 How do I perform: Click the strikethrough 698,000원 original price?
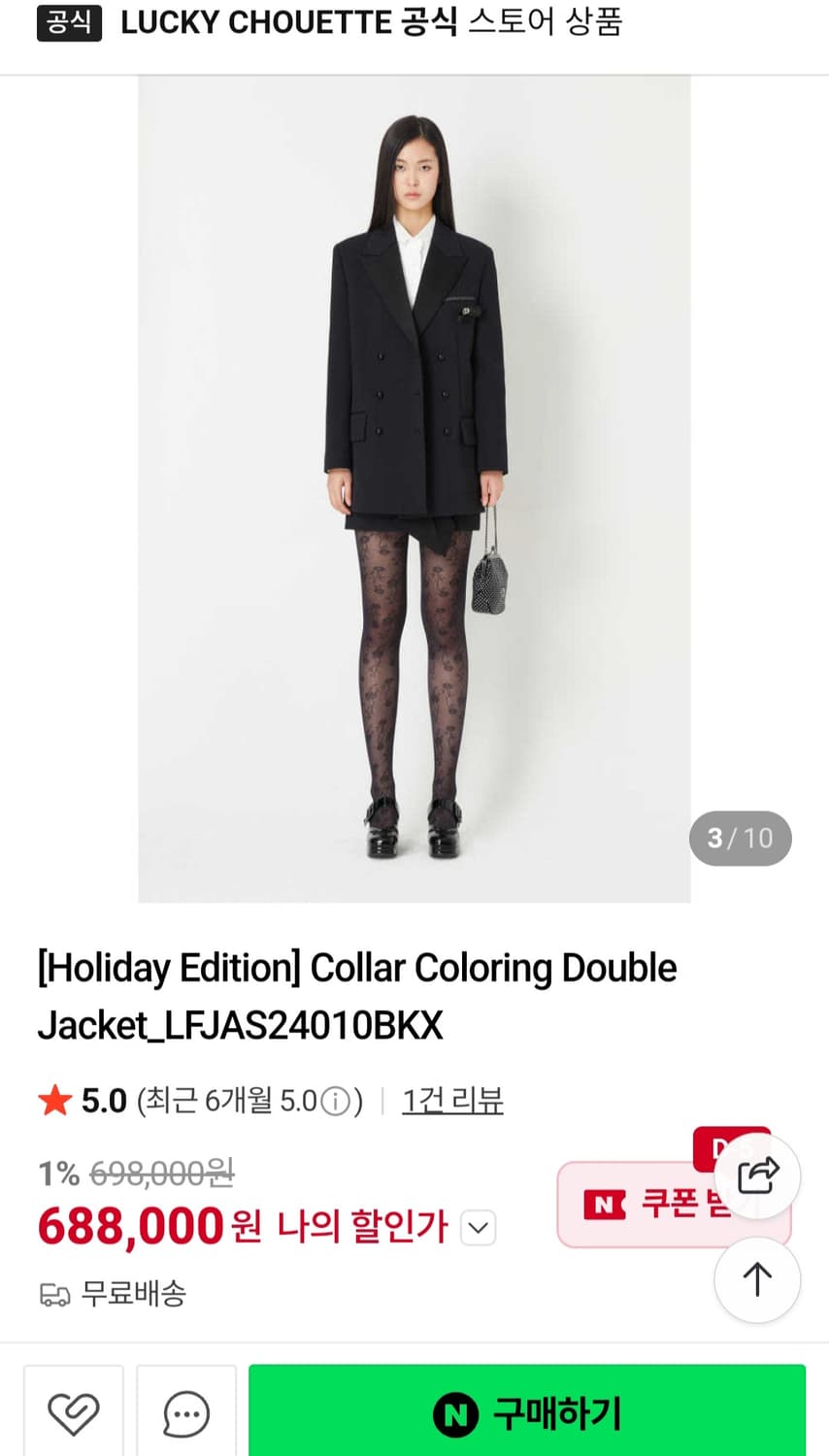point(161,1174)
